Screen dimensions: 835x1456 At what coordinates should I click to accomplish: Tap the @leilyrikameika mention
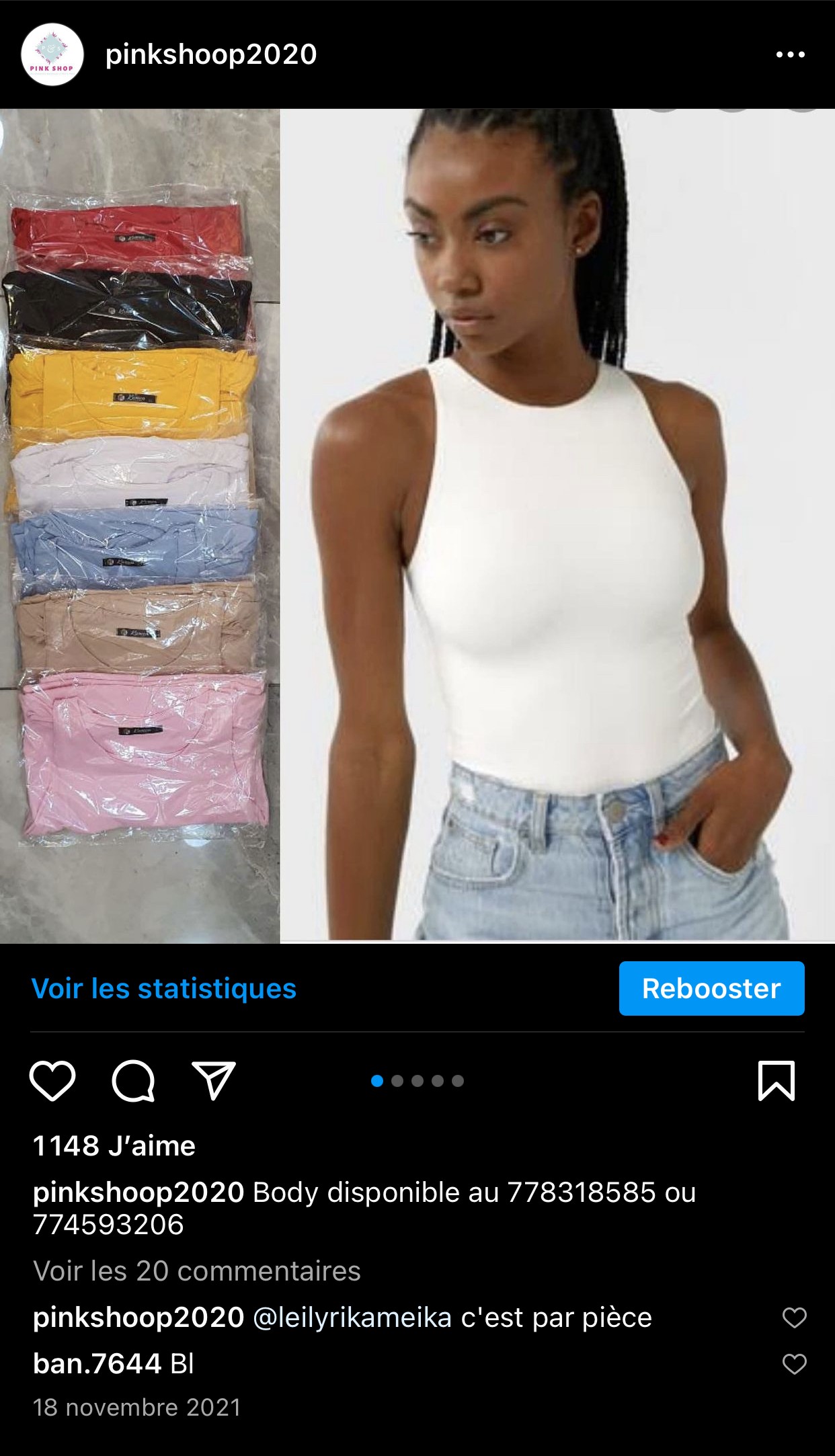pyautogui.click(x=352, y=1318)
